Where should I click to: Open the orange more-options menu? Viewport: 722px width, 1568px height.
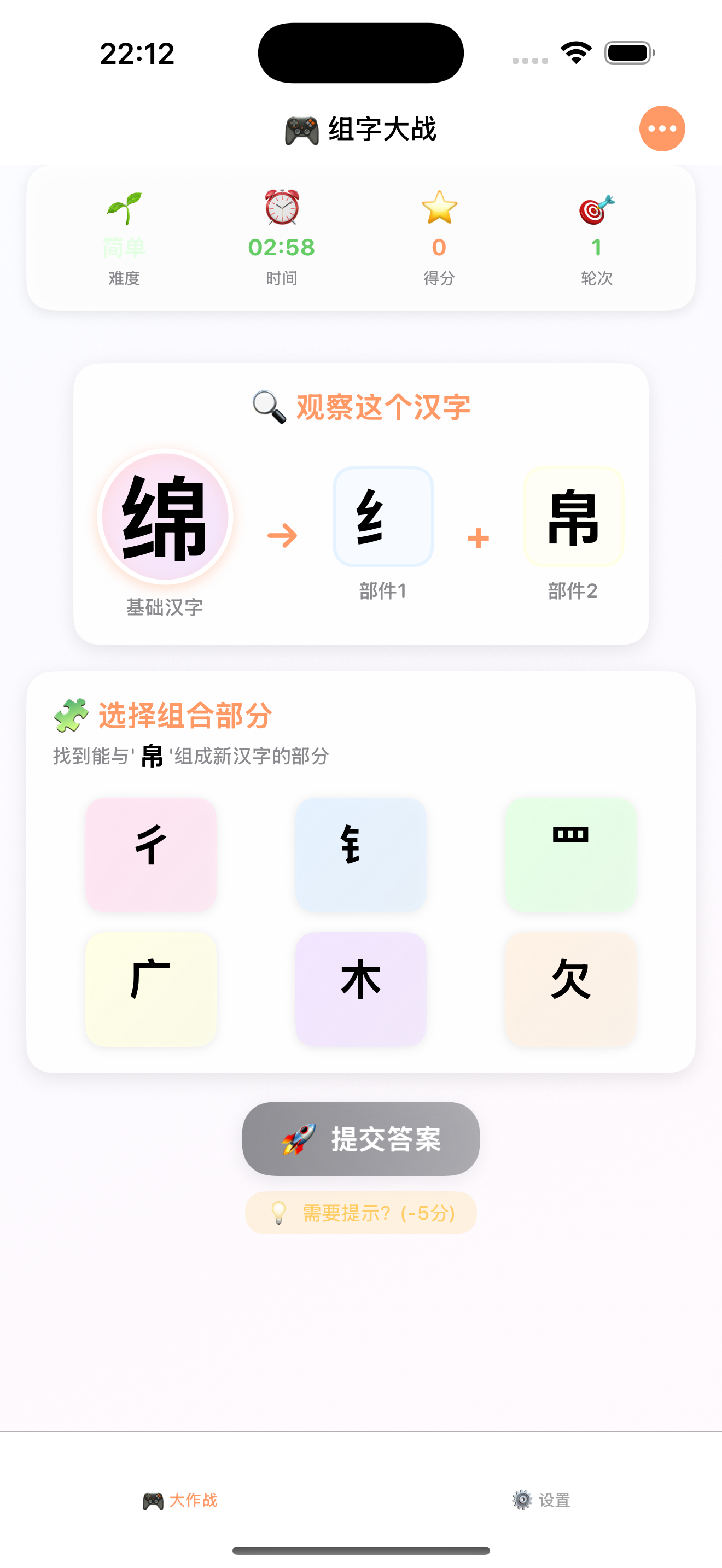click(662, 128)
